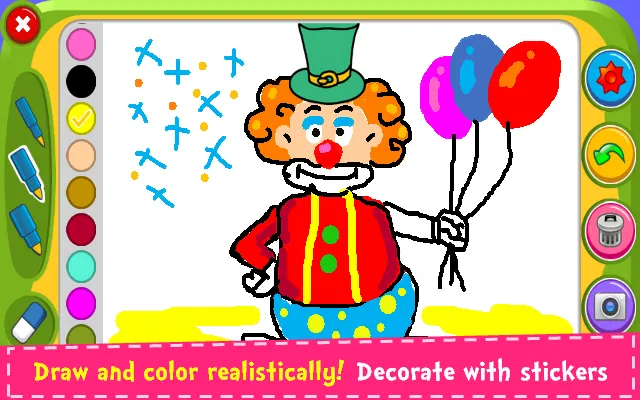Viewport: 640px width, 400px height.
Task: Pick the dark red color swatch
Action: click(81, 229)
